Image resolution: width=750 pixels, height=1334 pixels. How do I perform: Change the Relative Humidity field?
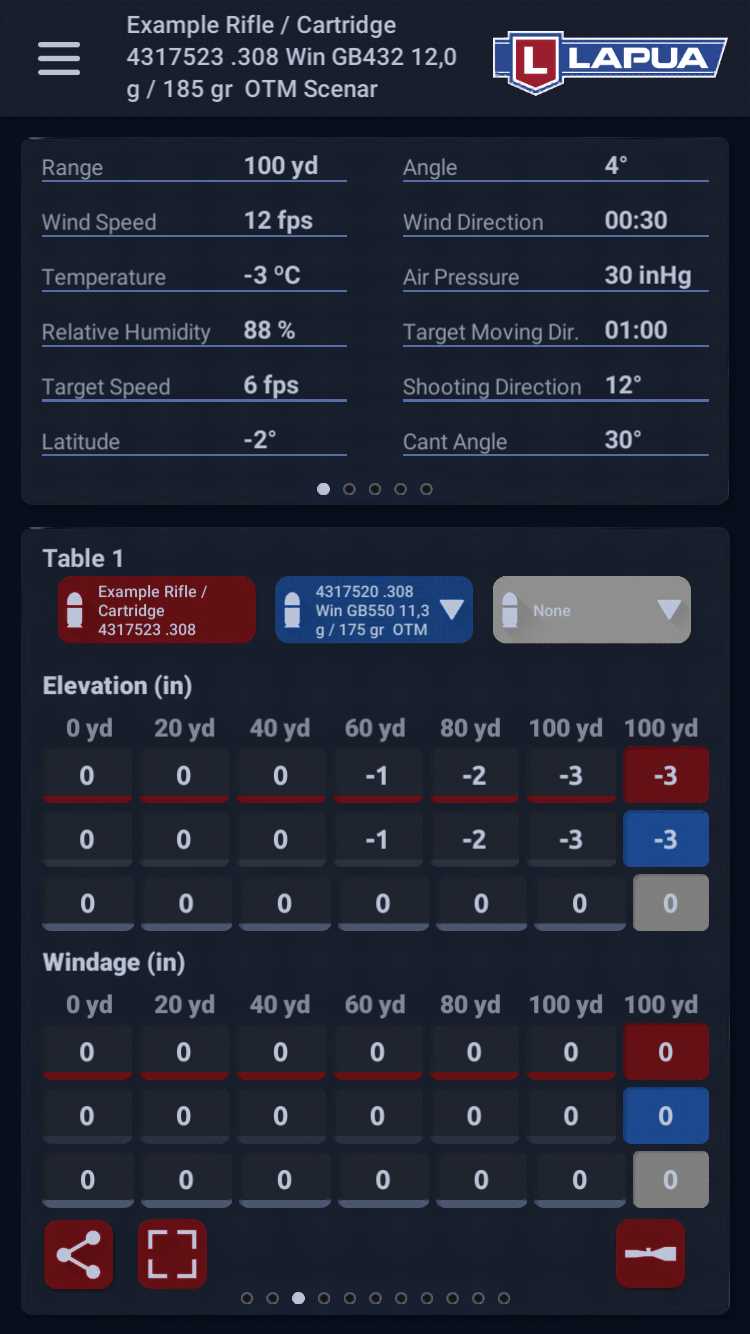pyautogui.click(x=194, y=332)
